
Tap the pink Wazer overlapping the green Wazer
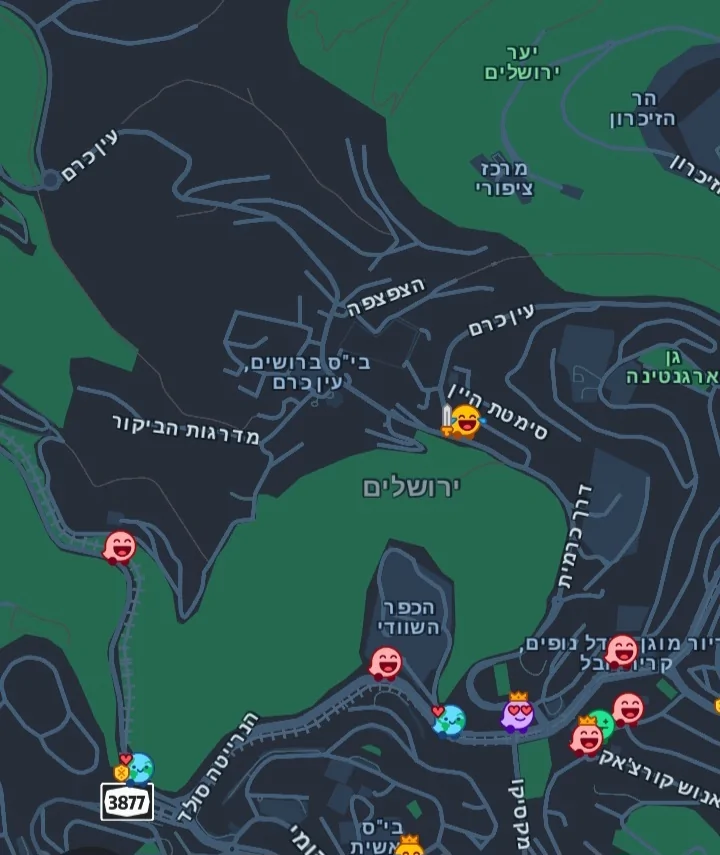pyautogui.click(x=587, y=738)
